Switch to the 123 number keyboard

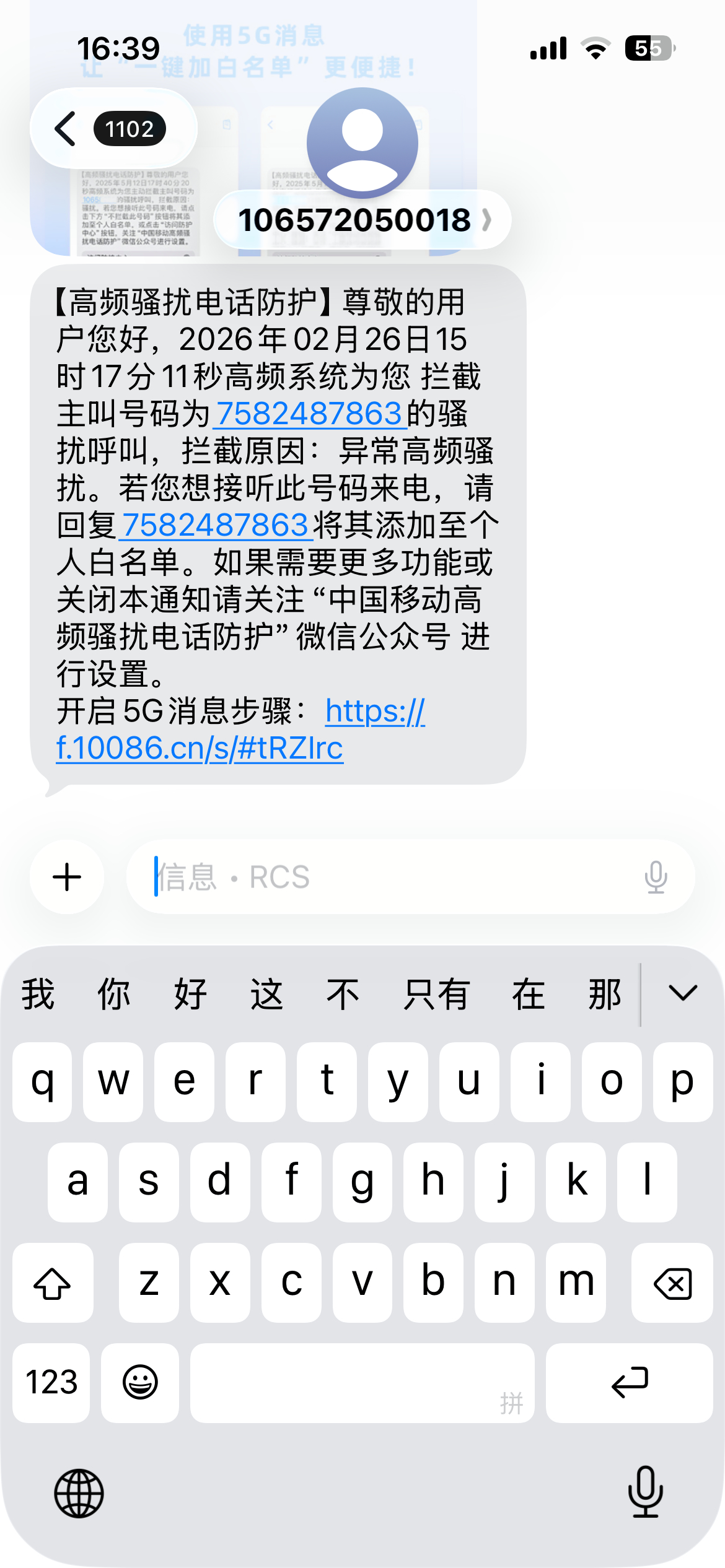(51, 1382)
